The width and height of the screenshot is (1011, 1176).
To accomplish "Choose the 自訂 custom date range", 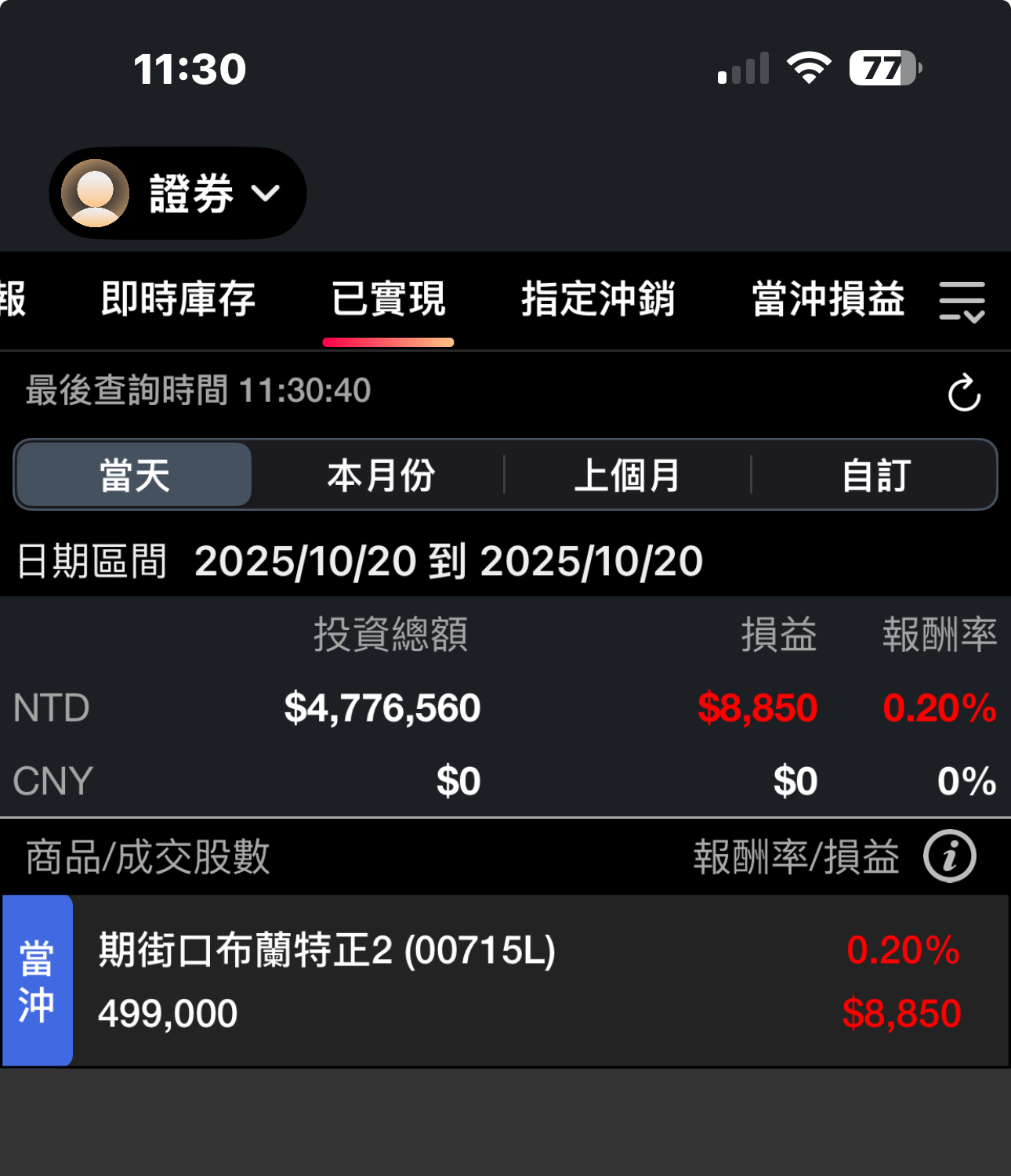I will pyautogui.click(x=875, y=476).
